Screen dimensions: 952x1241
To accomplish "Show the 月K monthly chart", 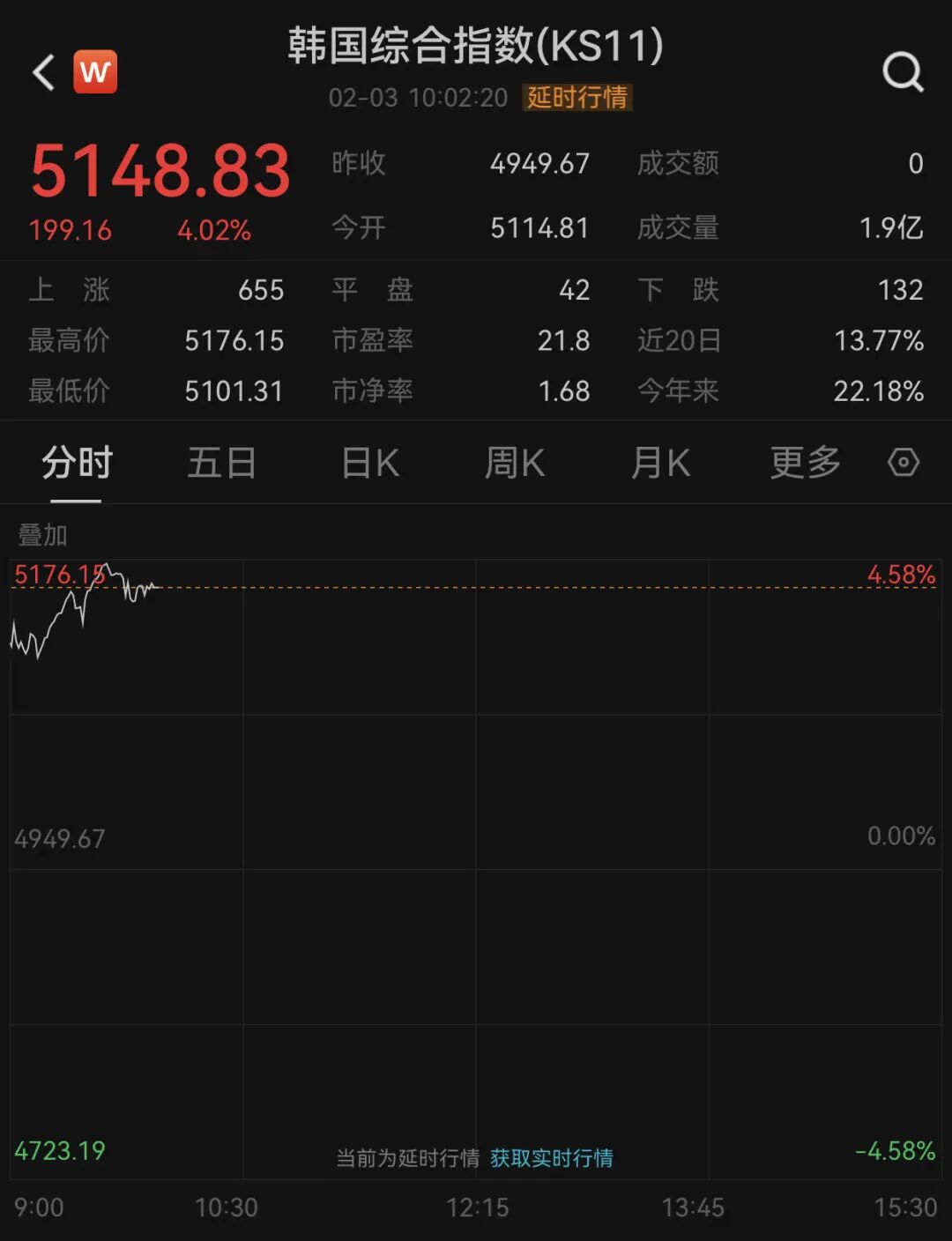I will pos(660,463).
